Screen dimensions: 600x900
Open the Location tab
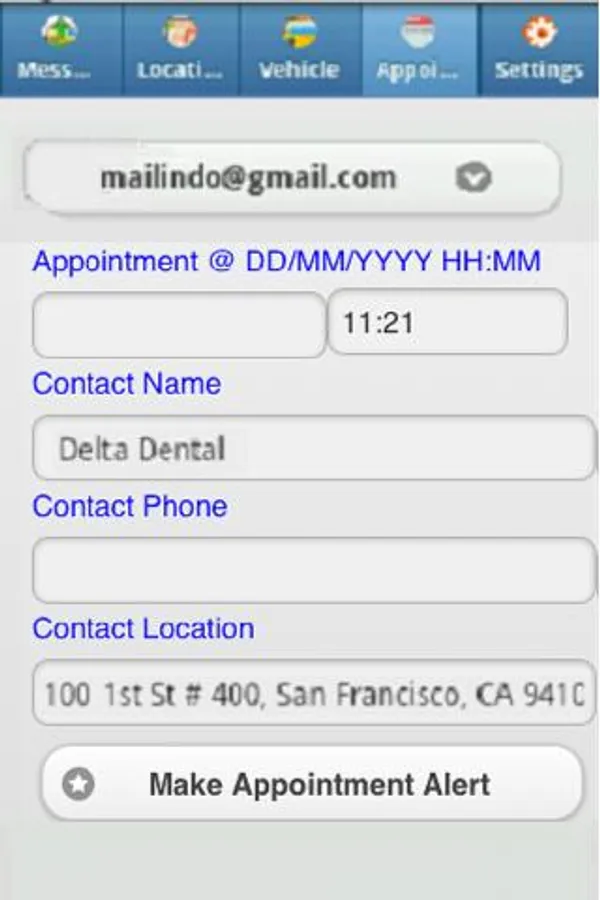coord(180,50)
